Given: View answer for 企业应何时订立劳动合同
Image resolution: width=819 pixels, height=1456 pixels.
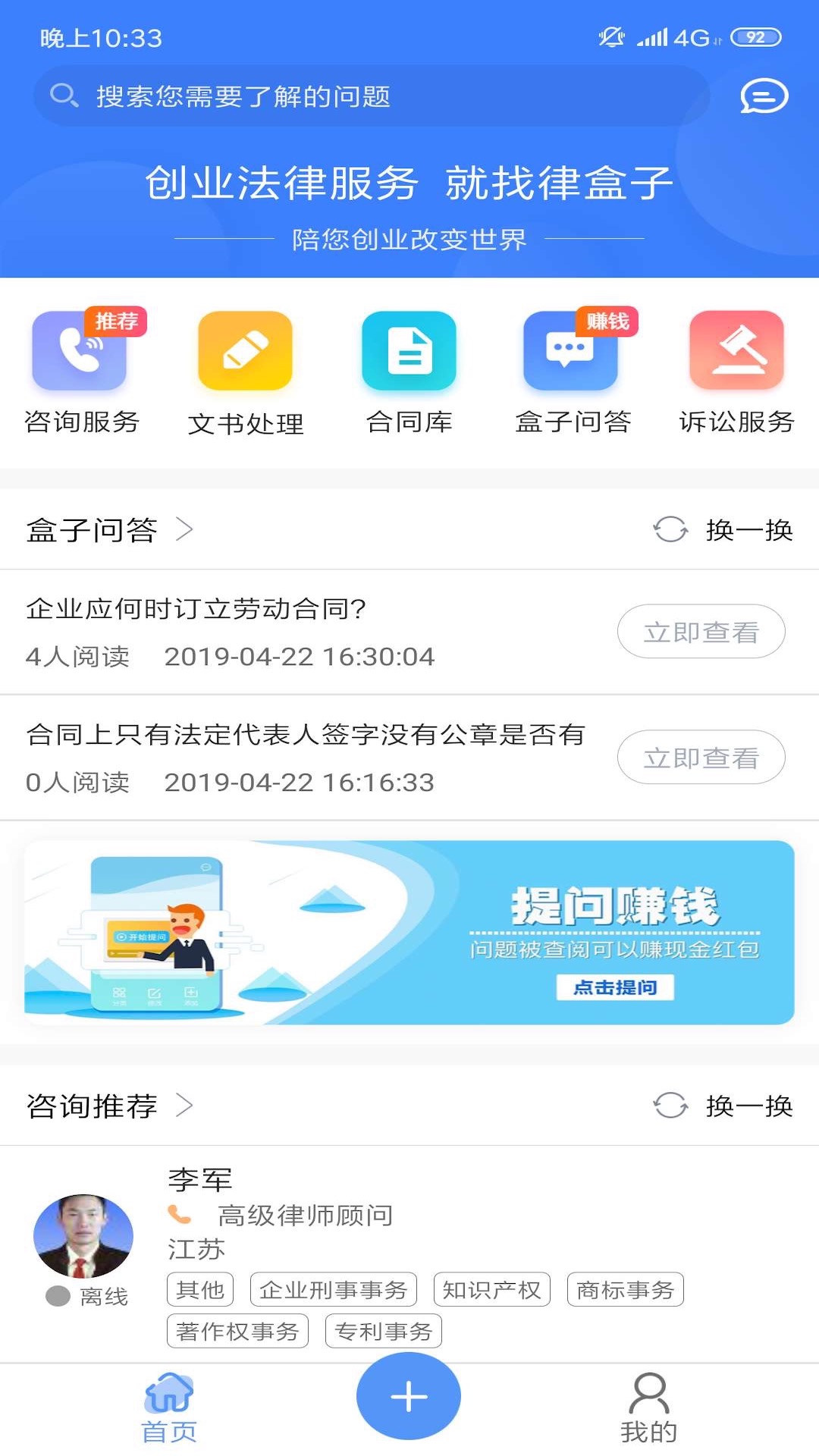Looking at the screenshot, I should point(701,632).
